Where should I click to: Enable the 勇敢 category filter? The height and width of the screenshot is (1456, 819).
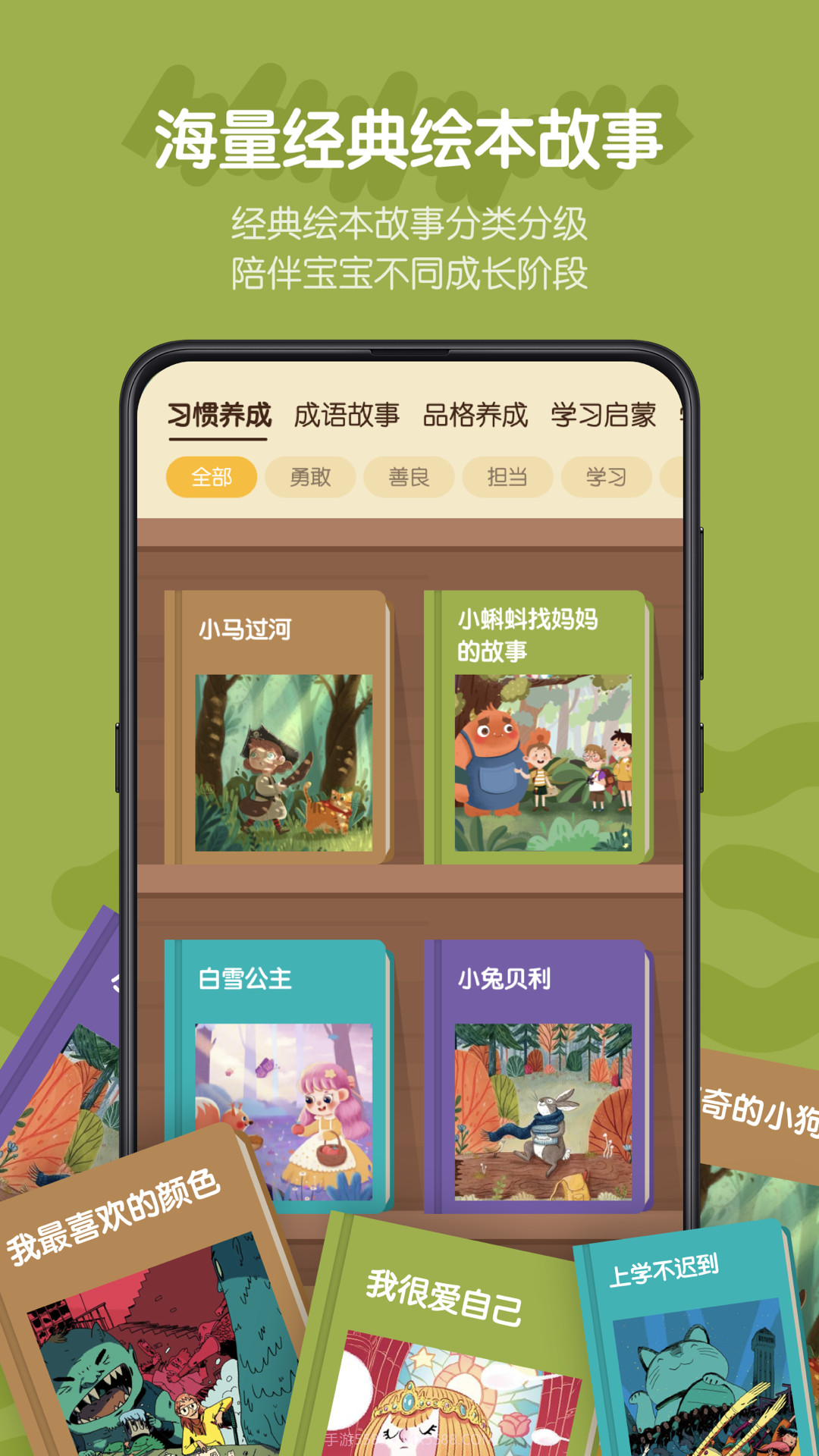tap(312, 477)
